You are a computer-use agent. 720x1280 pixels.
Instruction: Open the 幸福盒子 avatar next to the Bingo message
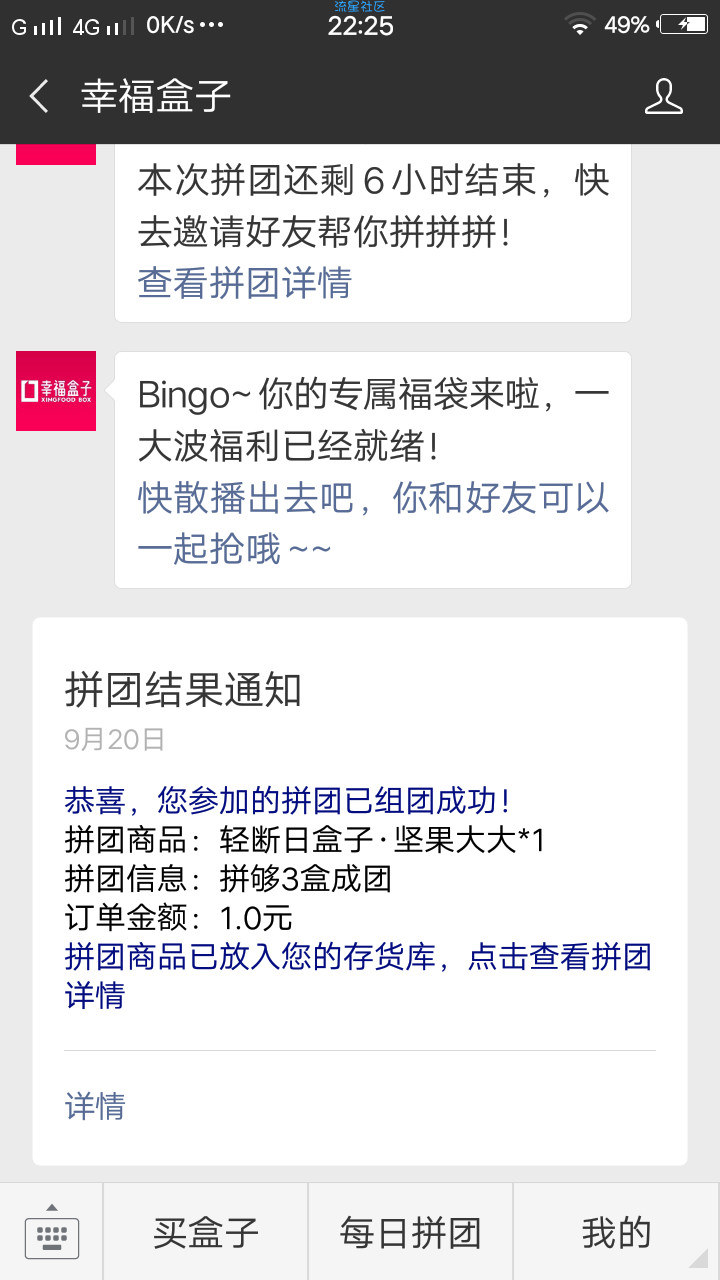click(x=56, y=391)
